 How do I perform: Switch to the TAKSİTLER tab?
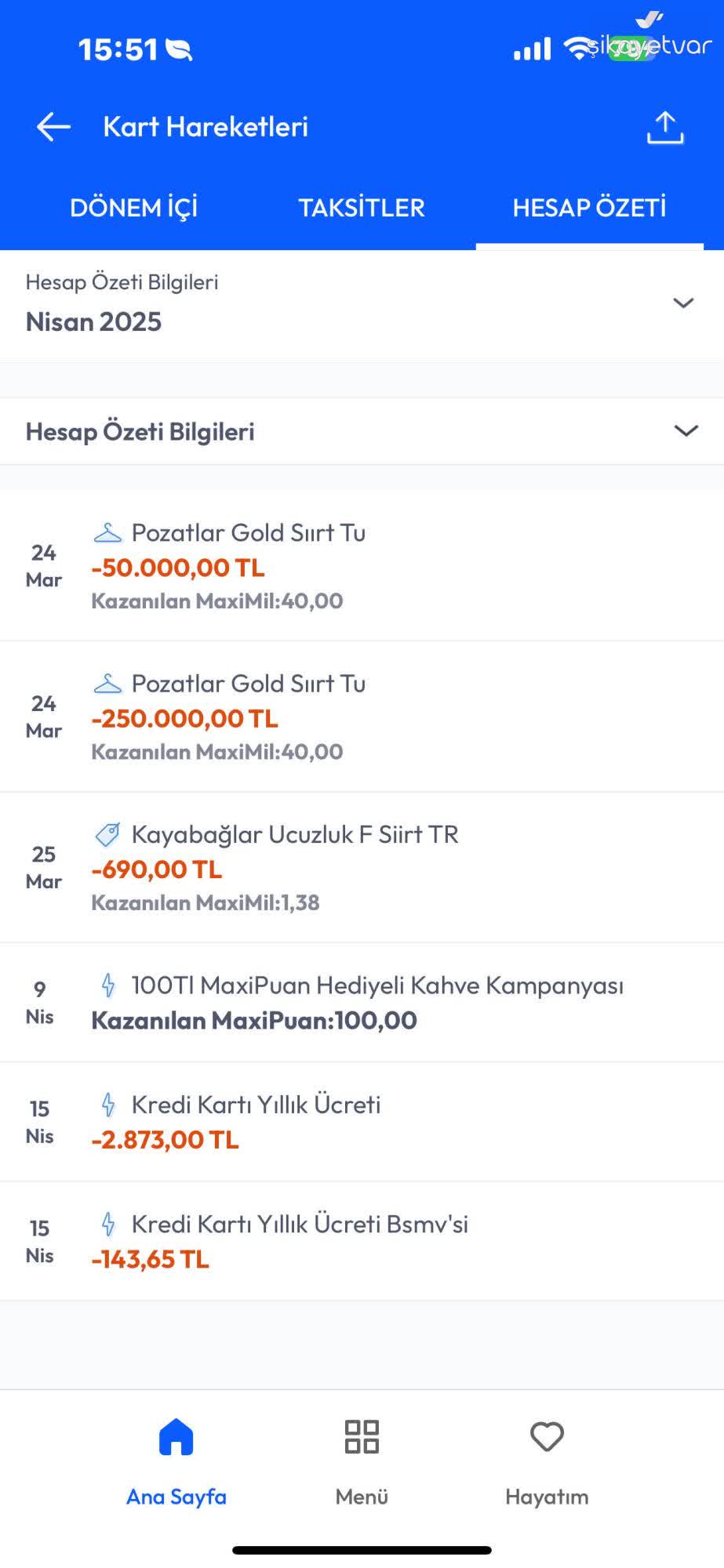[x=362, y=207]
